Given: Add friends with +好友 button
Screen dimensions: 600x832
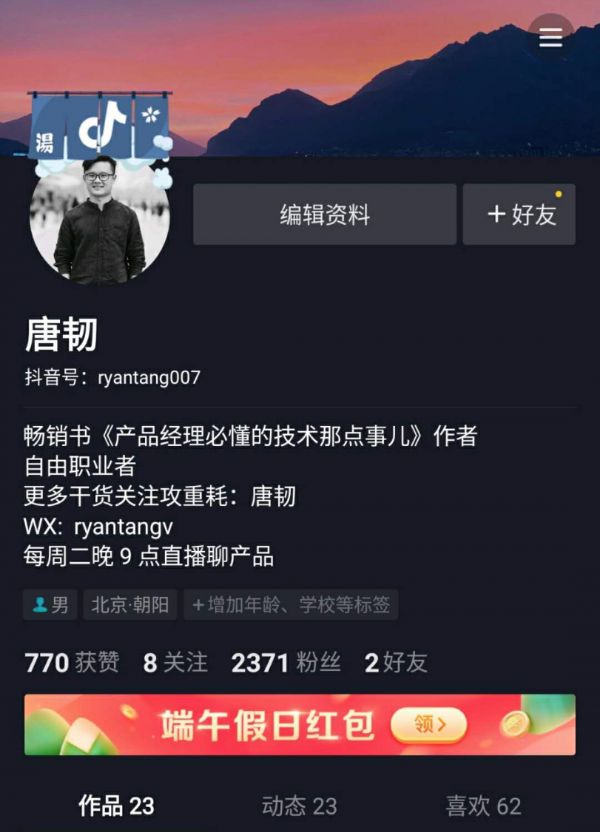Looking at the screenshot, I should tap(519, 214).
